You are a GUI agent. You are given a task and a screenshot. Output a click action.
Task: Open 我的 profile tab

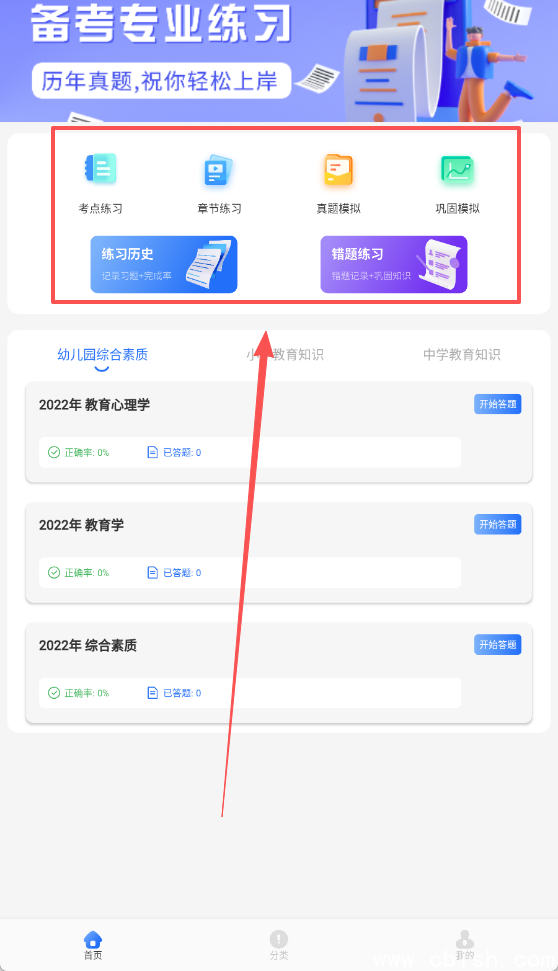click(464, 946)
